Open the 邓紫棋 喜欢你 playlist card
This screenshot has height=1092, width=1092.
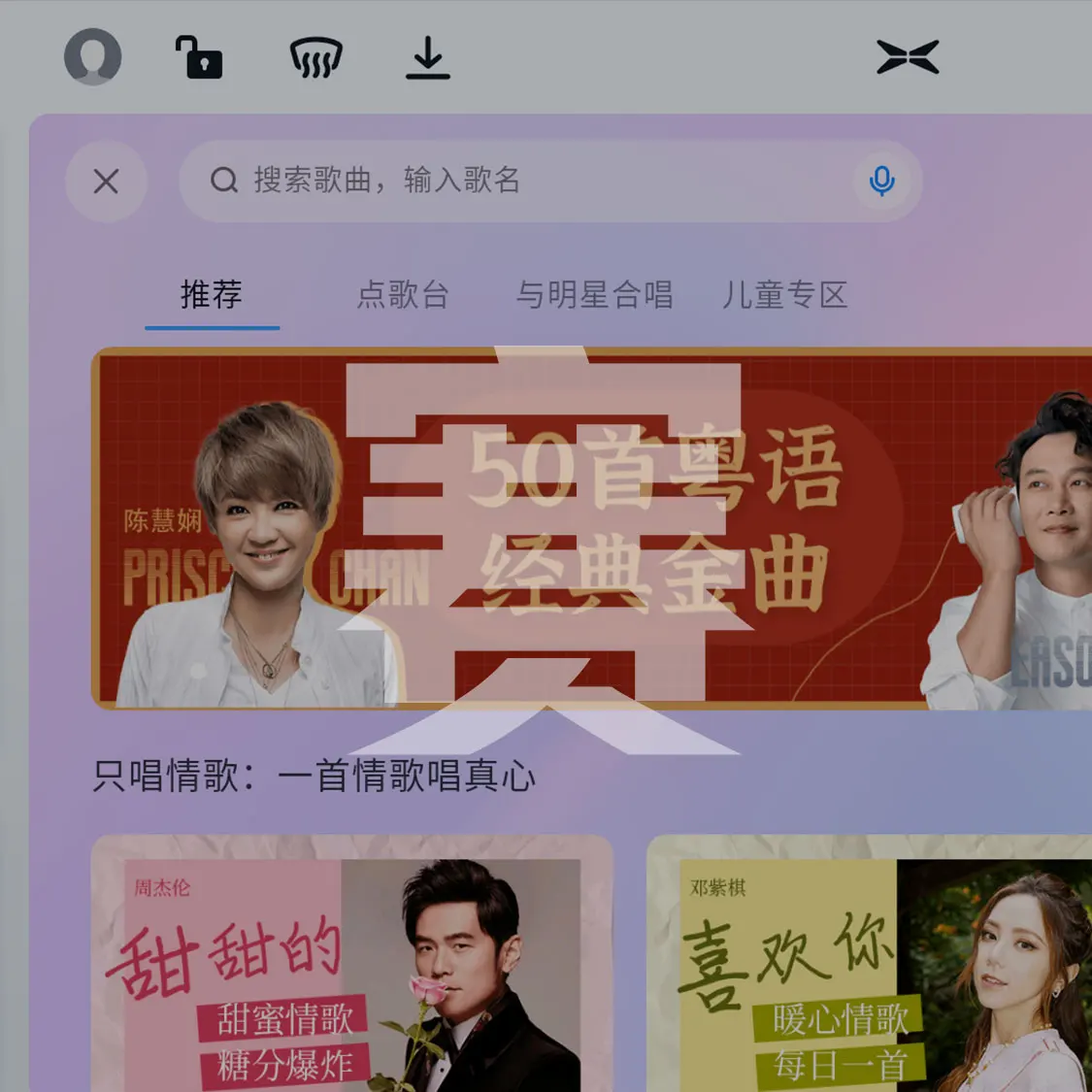(869, 964)
